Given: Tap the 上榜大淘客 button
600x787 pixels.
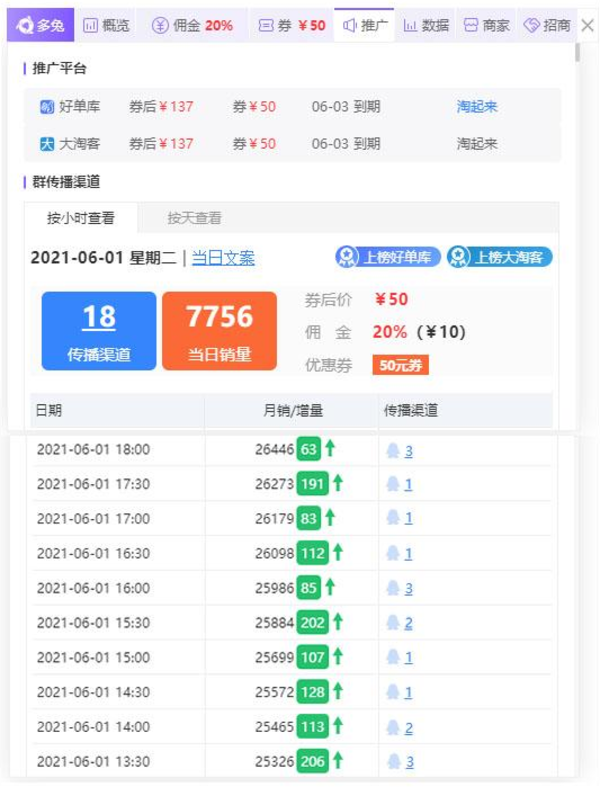Looking at the screenshot, I should (x=499, y=257).
